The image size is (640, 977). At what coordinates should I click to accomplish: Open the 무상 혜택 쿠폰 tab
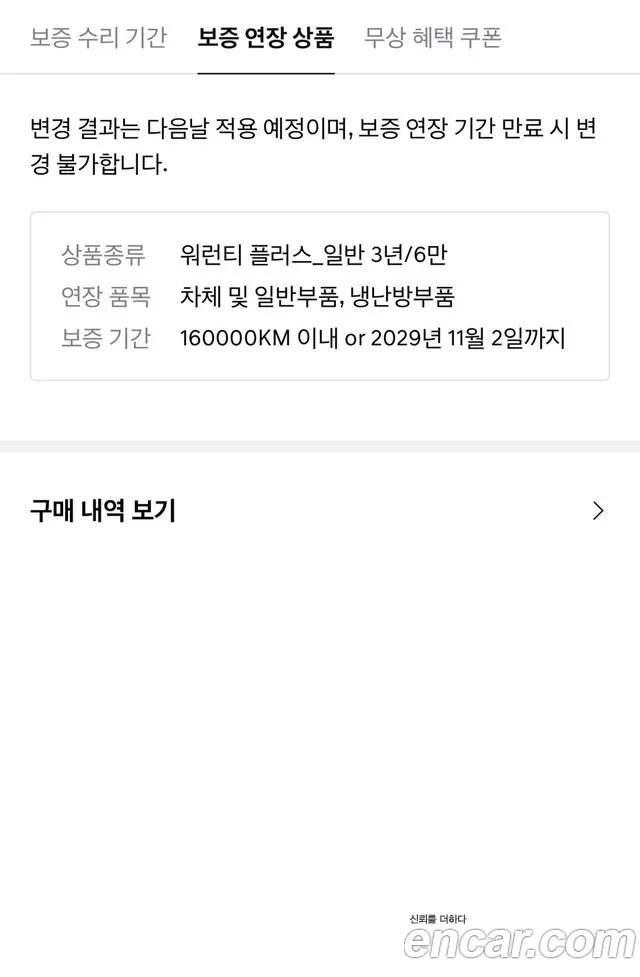(432, 38)
